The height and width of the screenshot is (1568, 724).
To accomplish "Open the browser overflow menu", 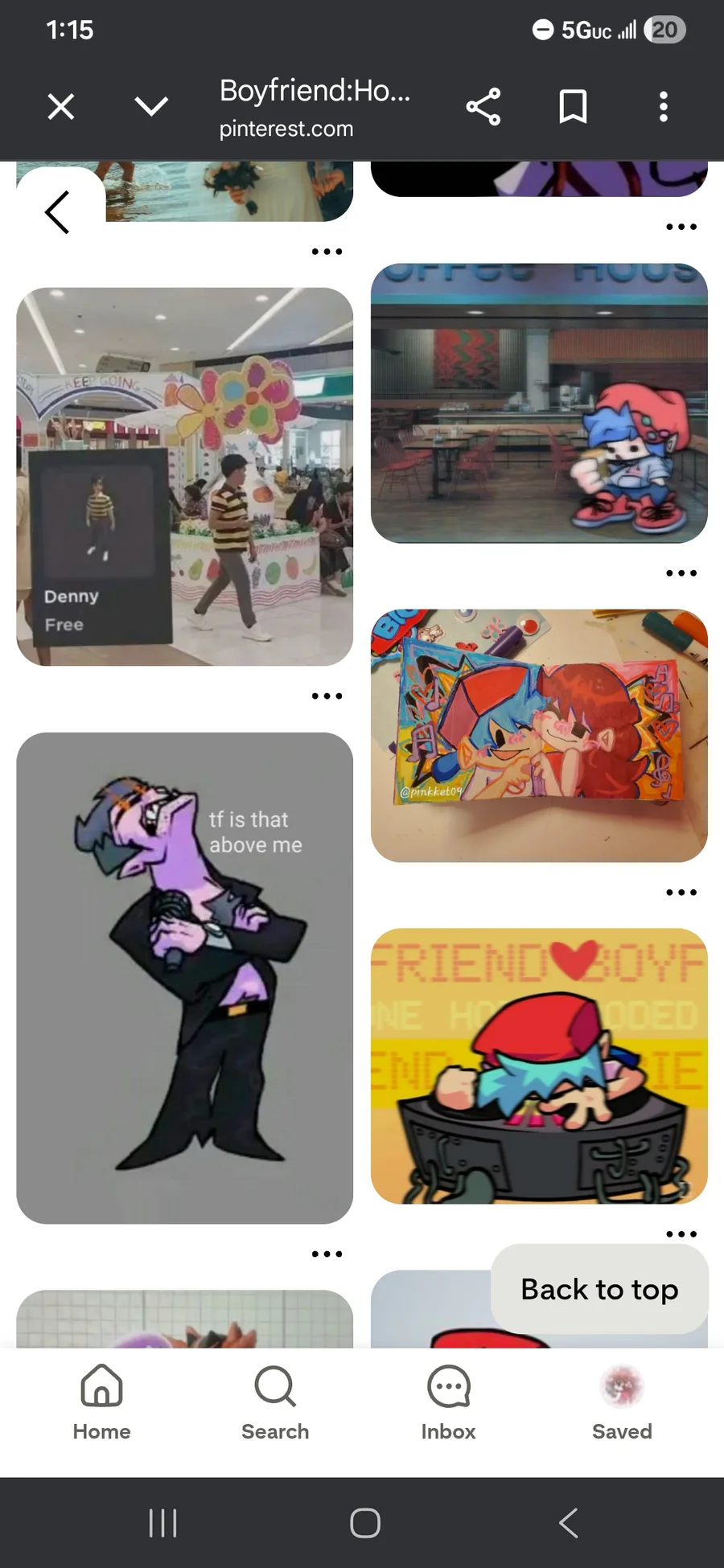I will [x=663, y=107].
